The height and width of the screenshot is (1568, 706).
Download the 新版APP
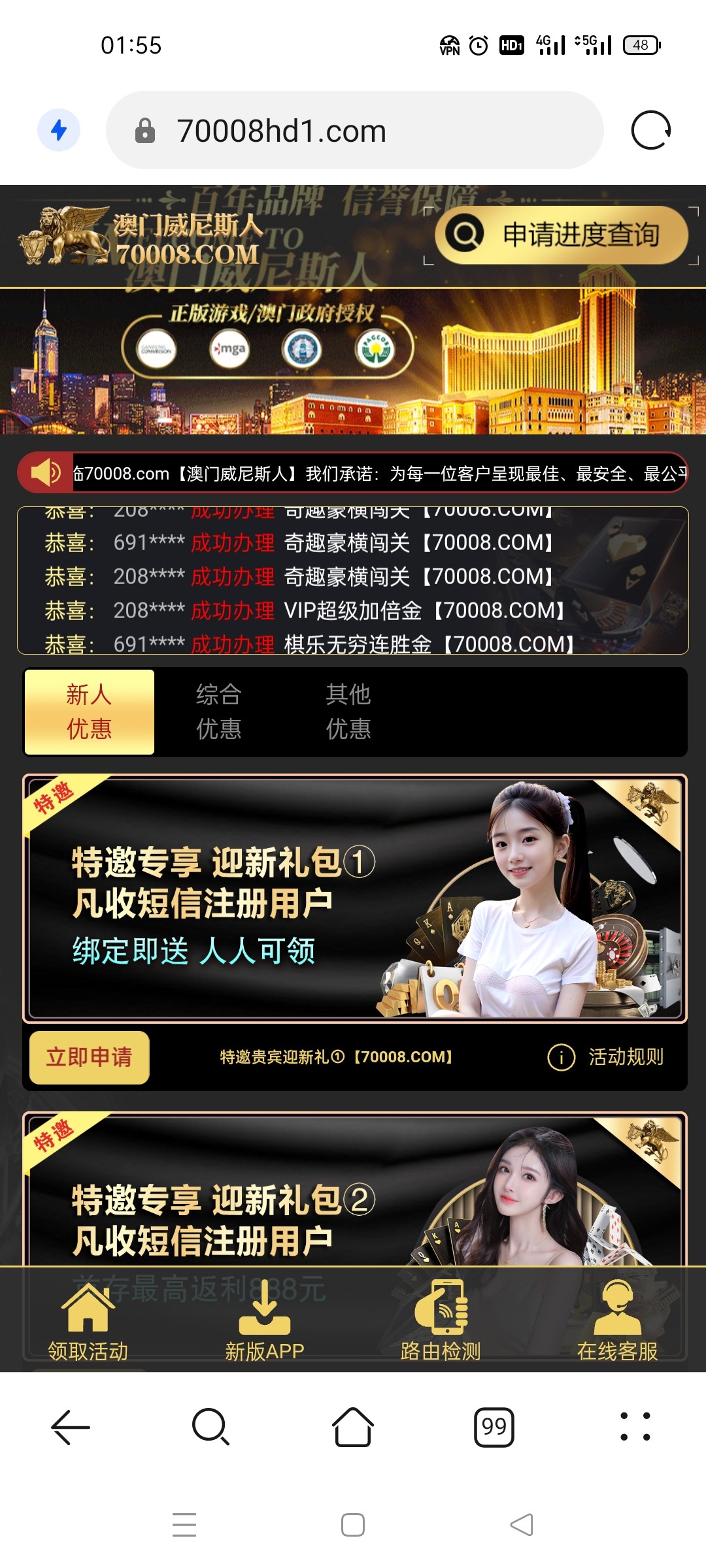tap(265, 1320)
